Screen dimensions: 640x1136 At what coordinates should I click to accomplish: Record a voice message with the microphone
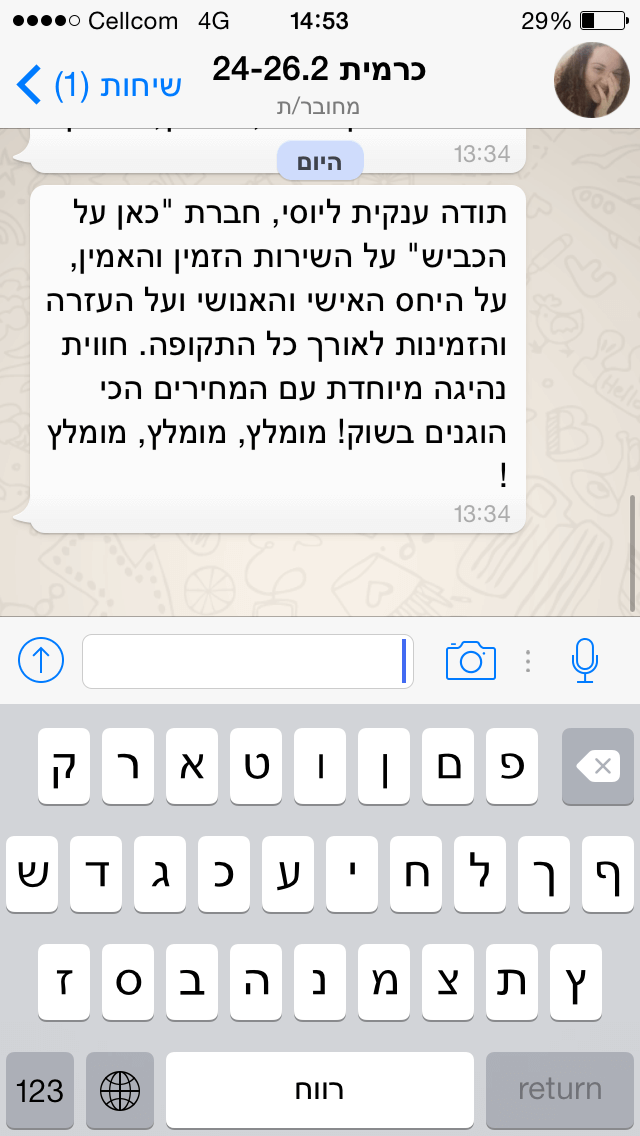[x=585, y=660]
